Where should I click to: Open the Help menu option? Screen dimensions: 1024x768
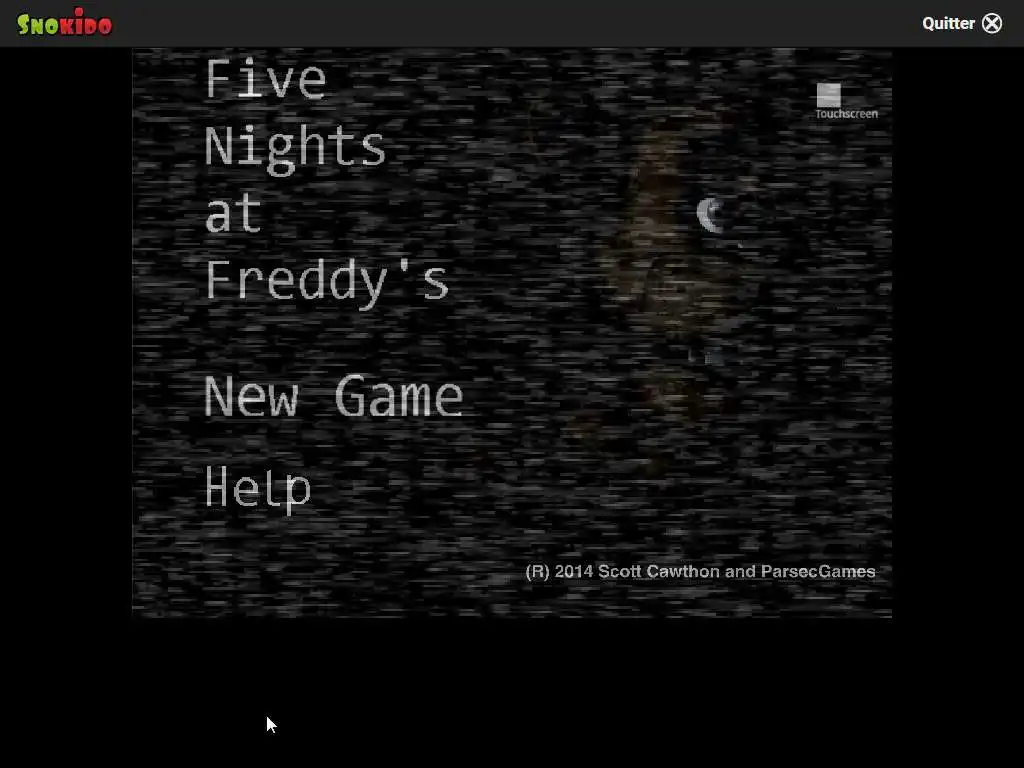258,488
